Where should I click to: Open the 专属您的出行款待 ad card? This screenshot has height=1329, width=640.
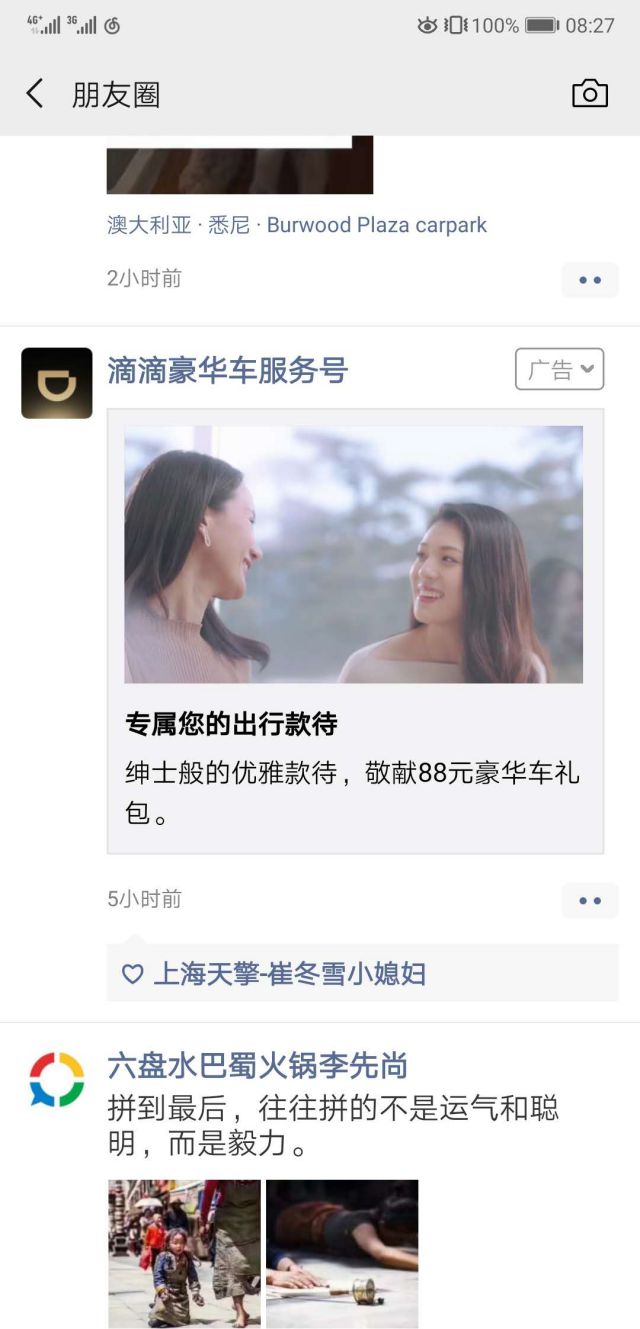[x=354, y=630]
